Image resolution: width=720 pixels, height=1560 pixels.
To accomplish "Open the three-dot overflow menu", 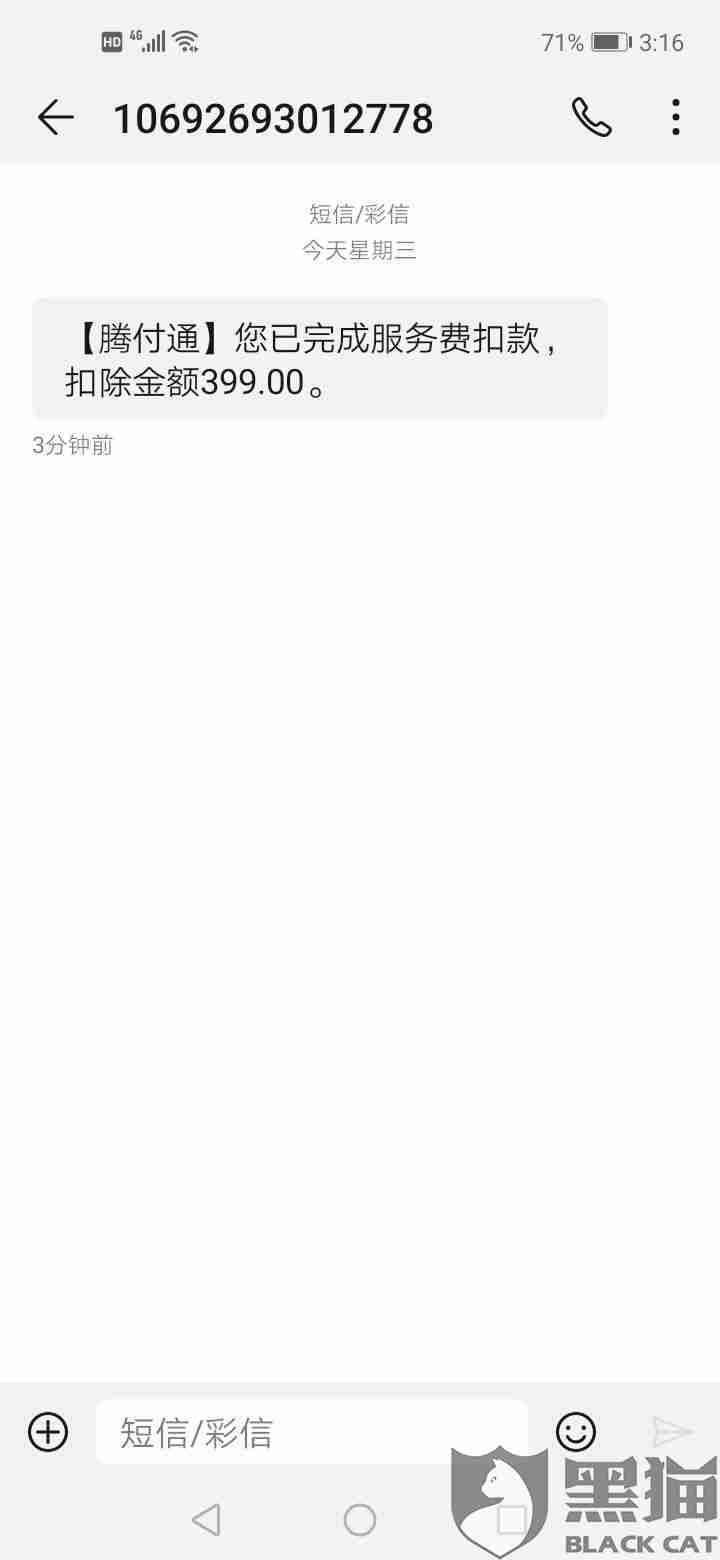I will pyautogui.click(x=676, y=118).
